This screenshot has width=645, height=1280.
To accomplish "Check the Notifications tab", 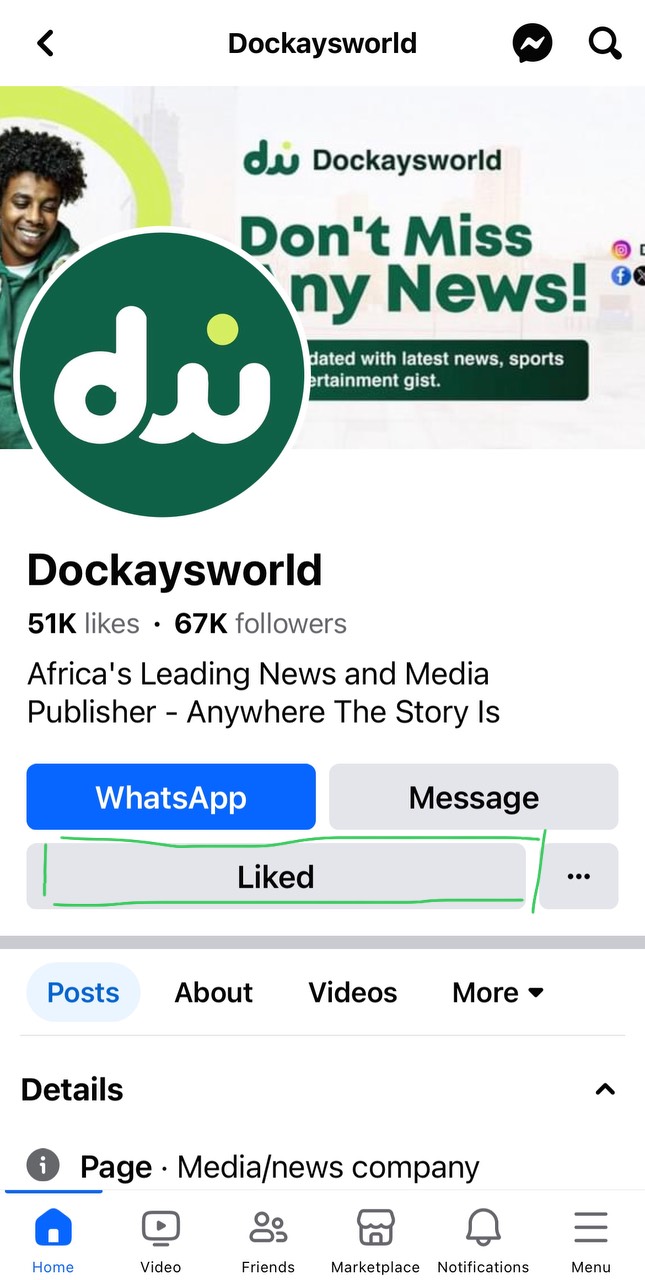I will 483,1239.
